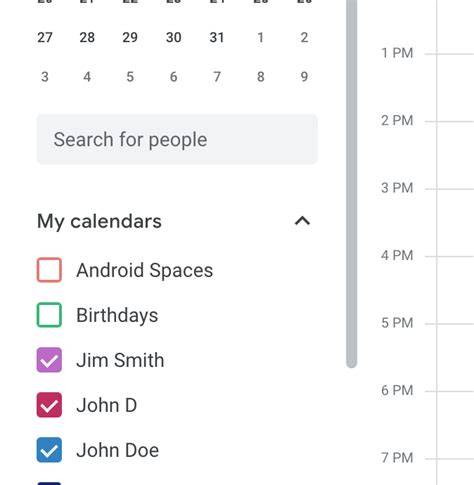Select day 31 in the mini calendar
The height and width of the screenshot is (485, 474).
(217, 37)
